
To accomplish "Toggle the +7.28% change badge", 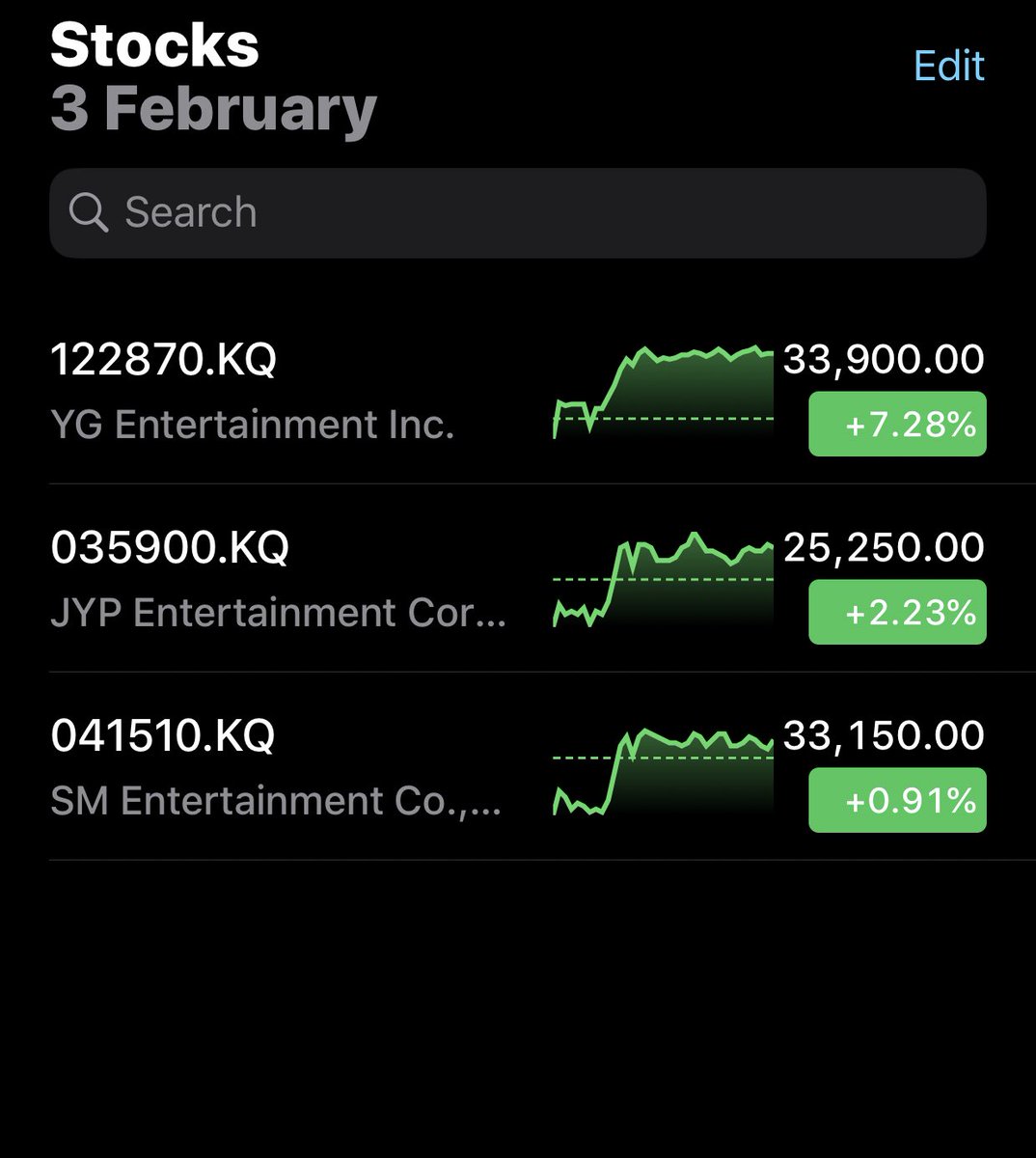I will coord(897,424).
